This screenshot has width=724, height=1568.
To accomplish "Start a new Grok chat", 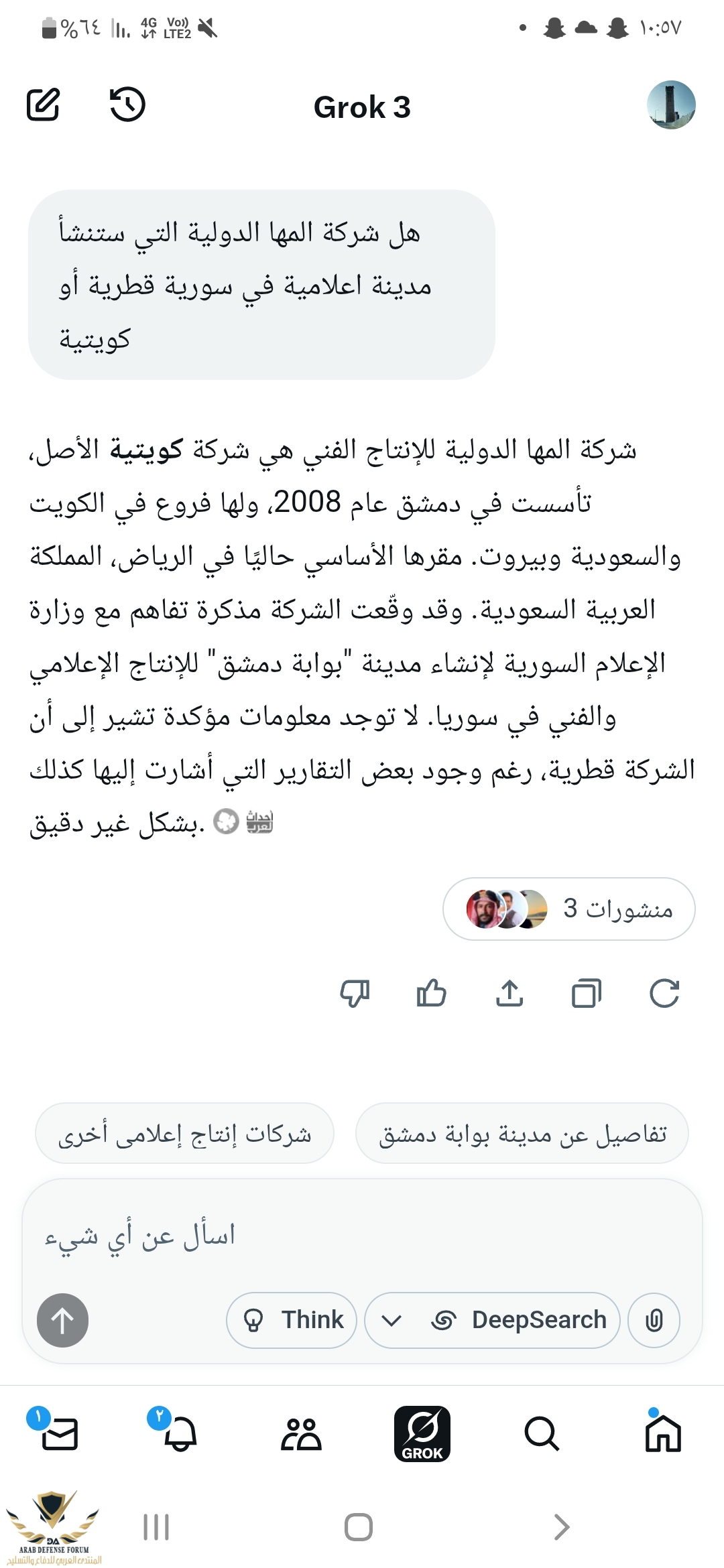I will tap(44, 105).
